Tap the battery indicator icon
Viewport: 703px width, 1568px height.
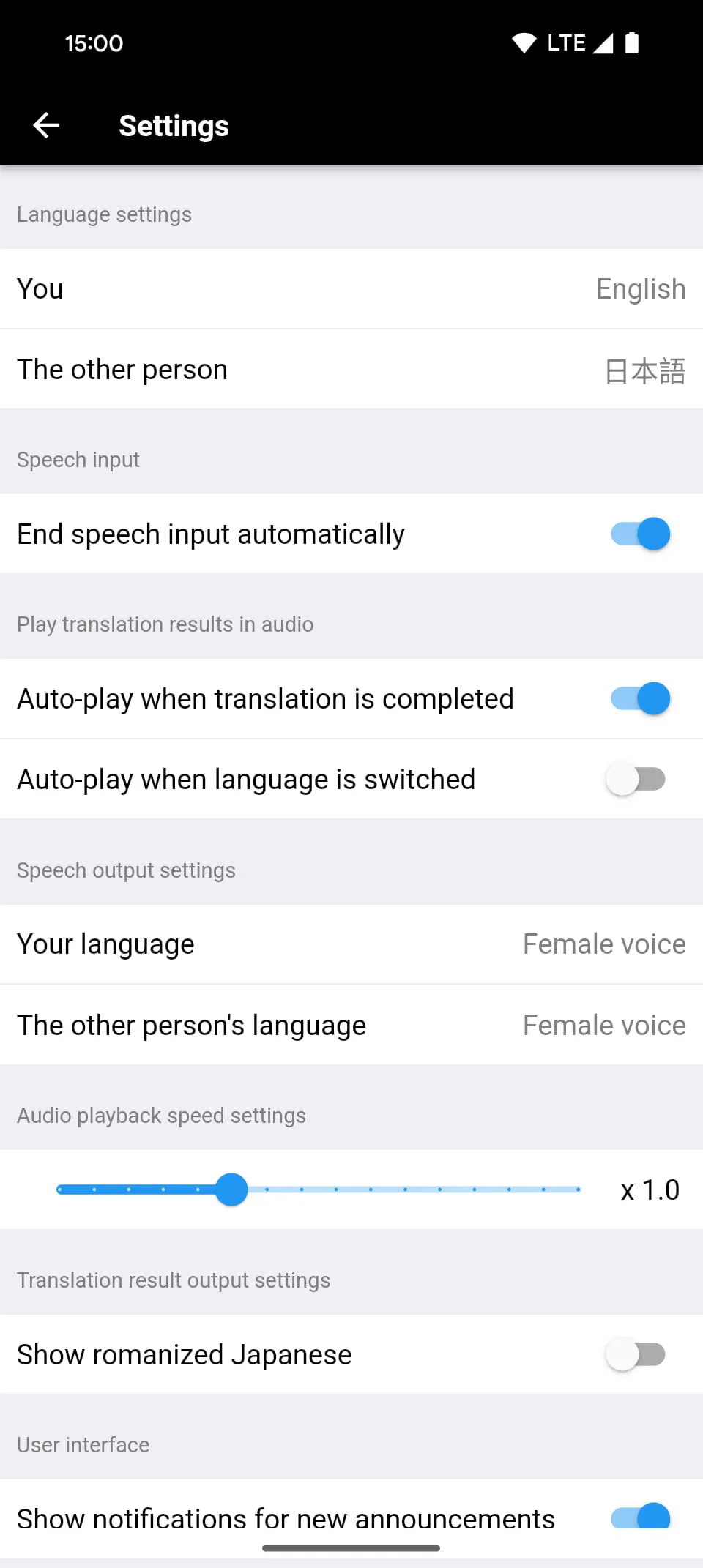click(632, 42)
